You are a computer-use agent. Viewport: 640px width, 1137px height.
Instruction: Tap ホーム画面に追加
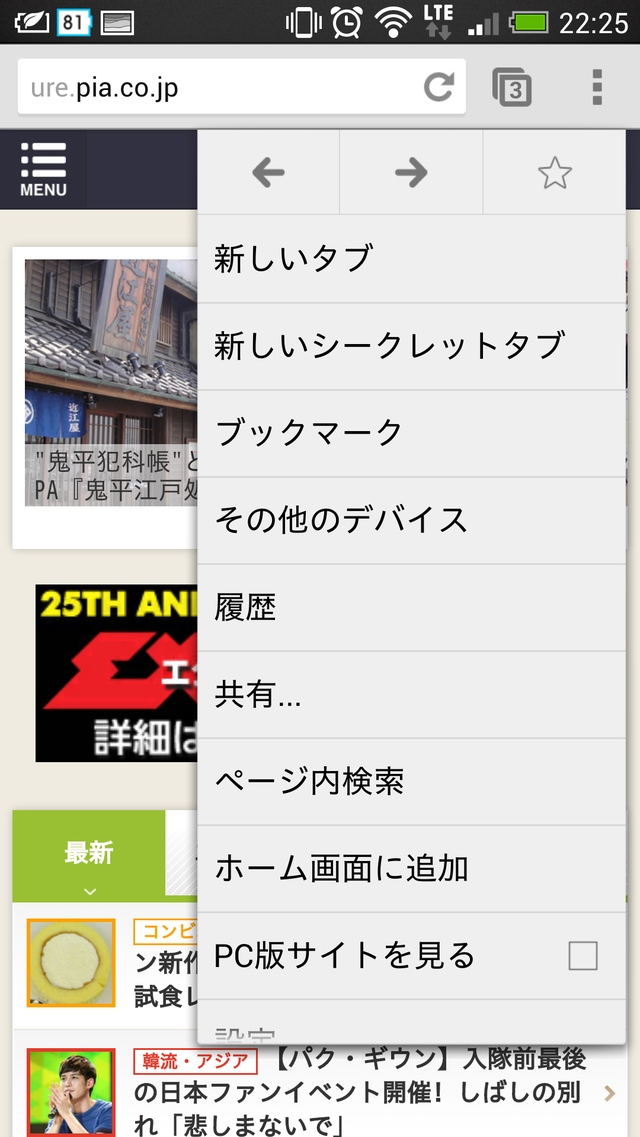click(x=411, y=868)
